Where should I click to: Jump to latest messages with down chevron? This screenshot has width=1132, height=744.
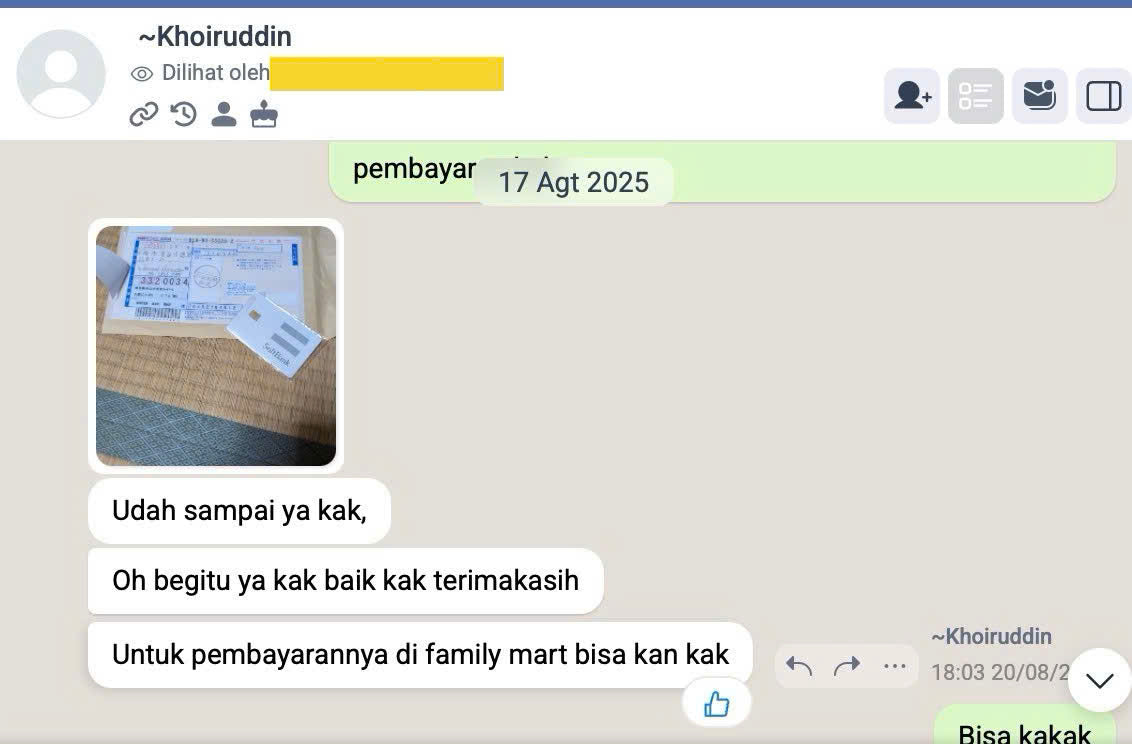[1099, 681]
